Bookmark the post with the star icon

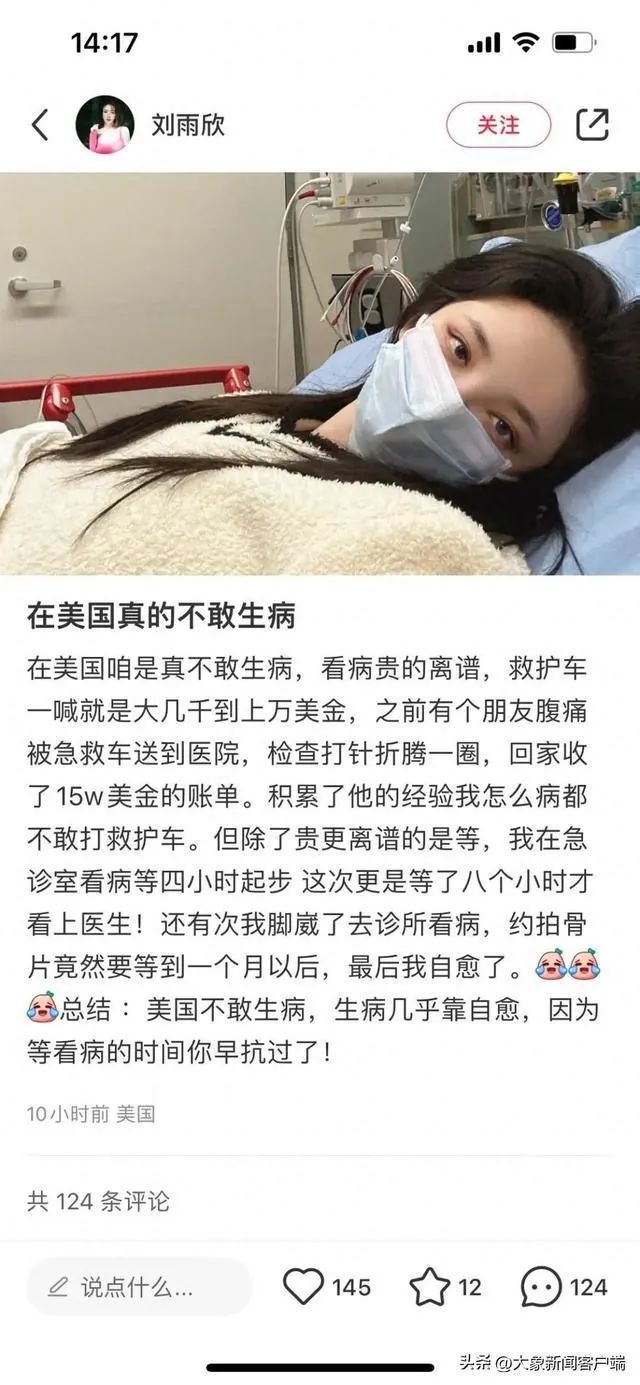coord(430,1287)
